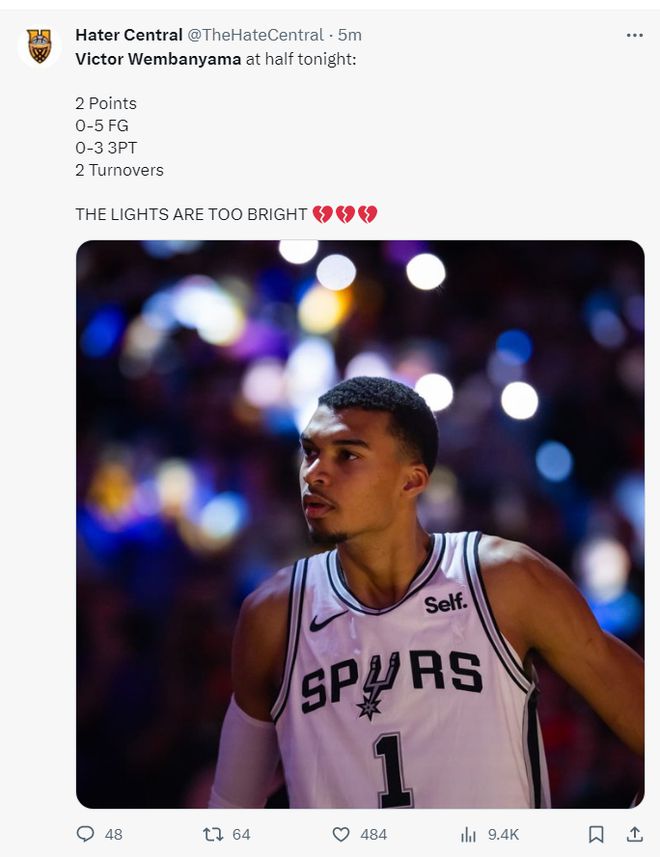Image resolution: width=660 pixels, height=857 pixels.
Task: Reply to the Victor Wembanyama tweet
Action: 86,834
